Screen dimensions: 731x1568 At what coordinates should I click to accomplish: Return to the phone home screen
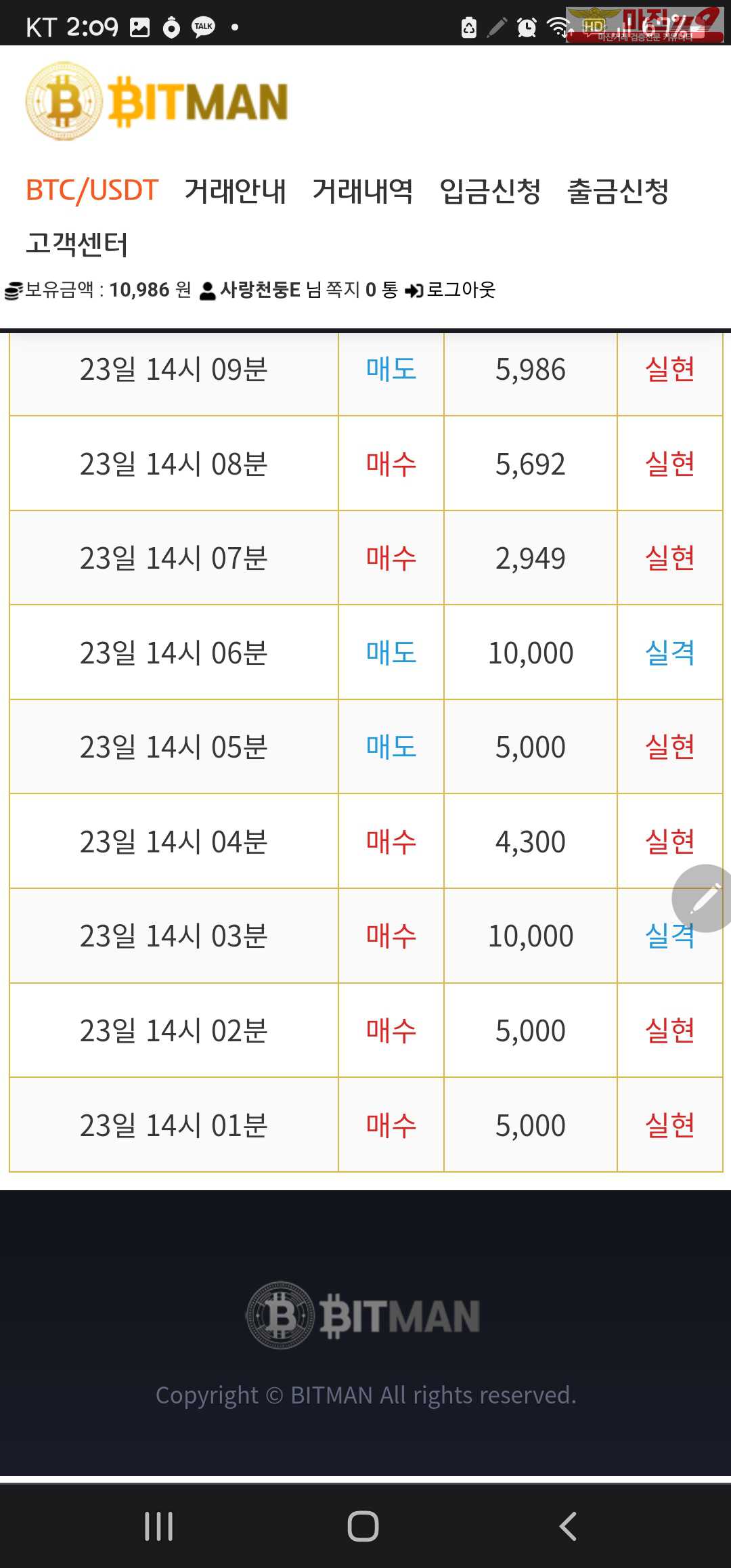point(363,1527)
